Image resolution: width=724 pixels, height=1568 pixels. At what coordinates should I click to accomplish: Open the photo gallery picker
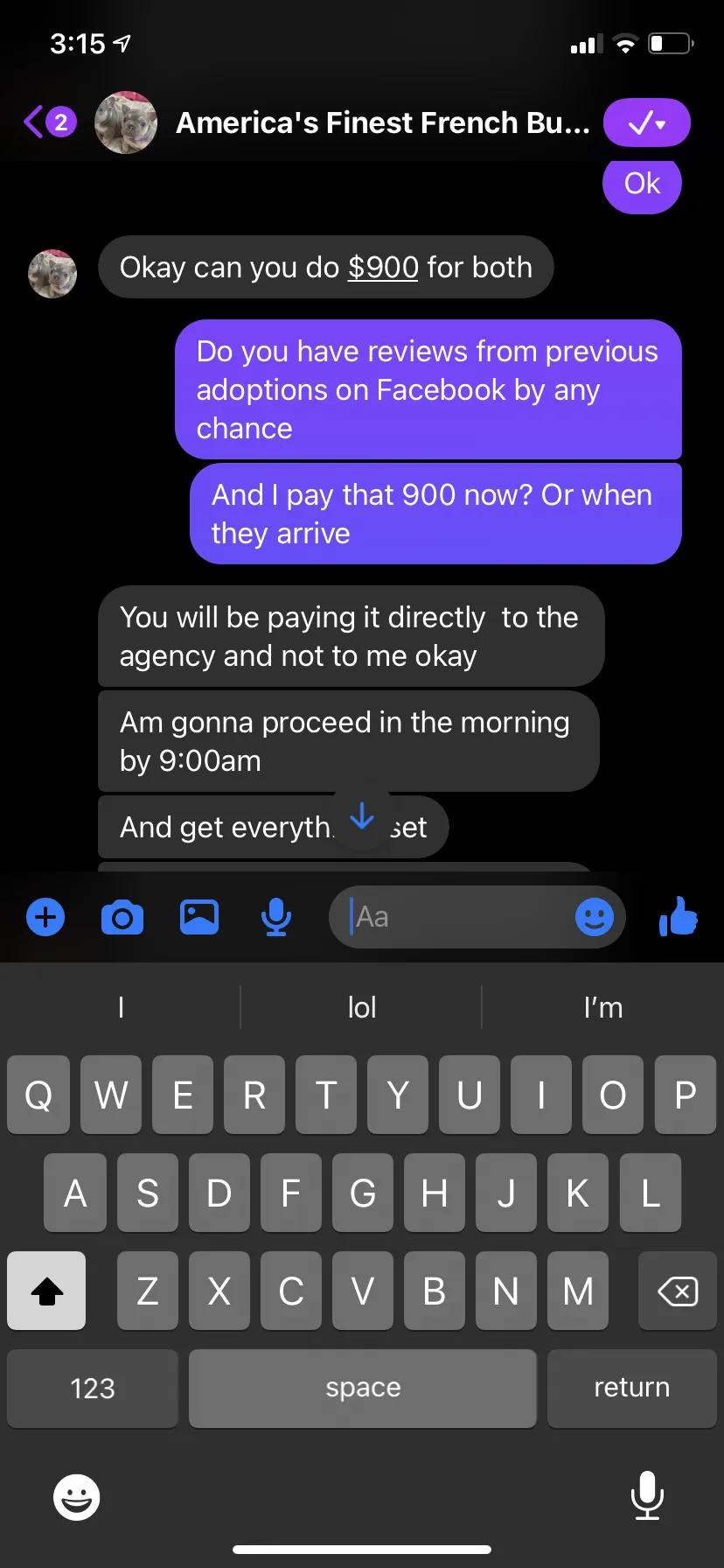[199, 917]
